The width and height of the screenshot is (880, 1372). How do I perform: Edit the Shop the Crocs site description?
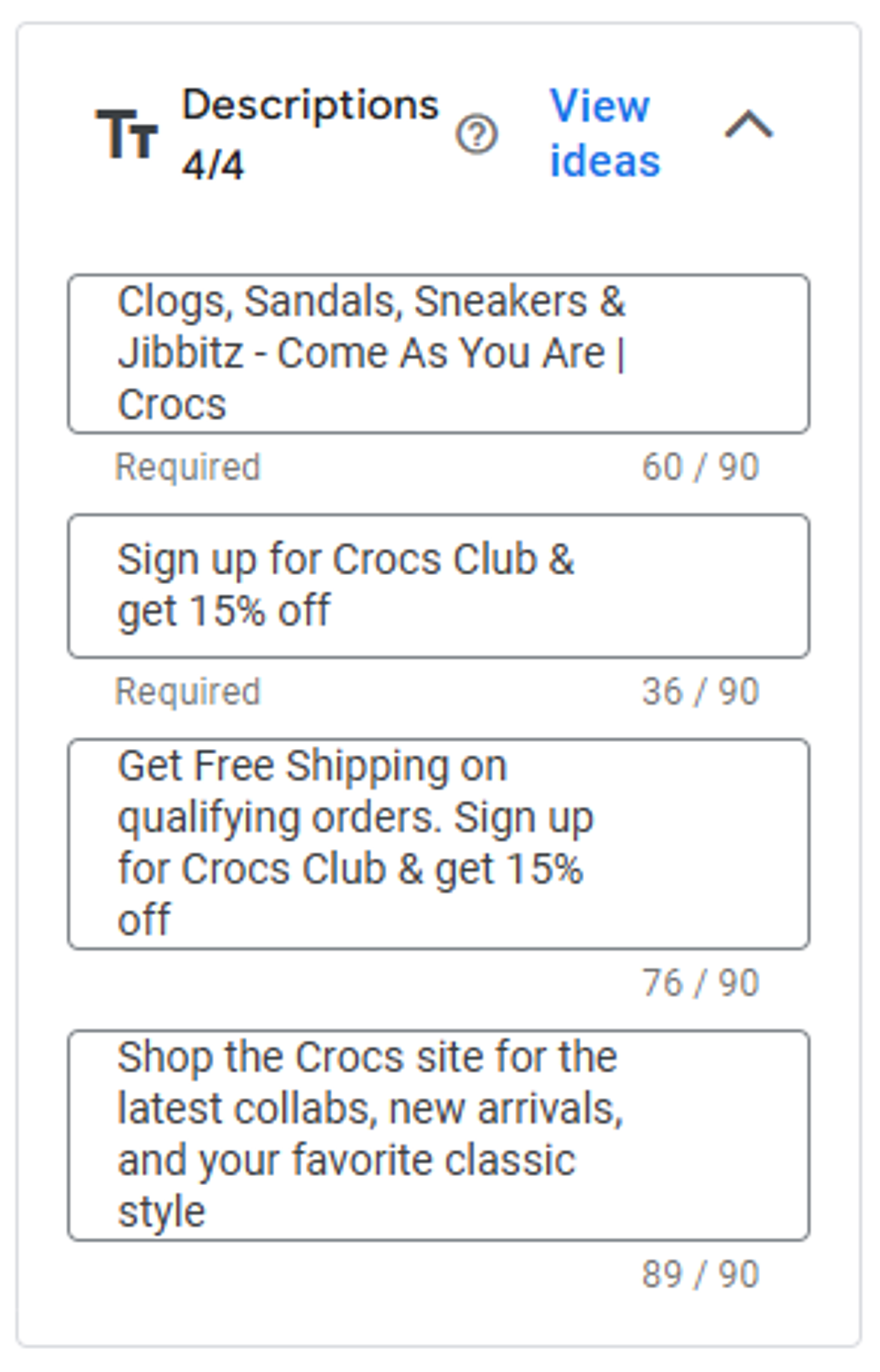438,1134
